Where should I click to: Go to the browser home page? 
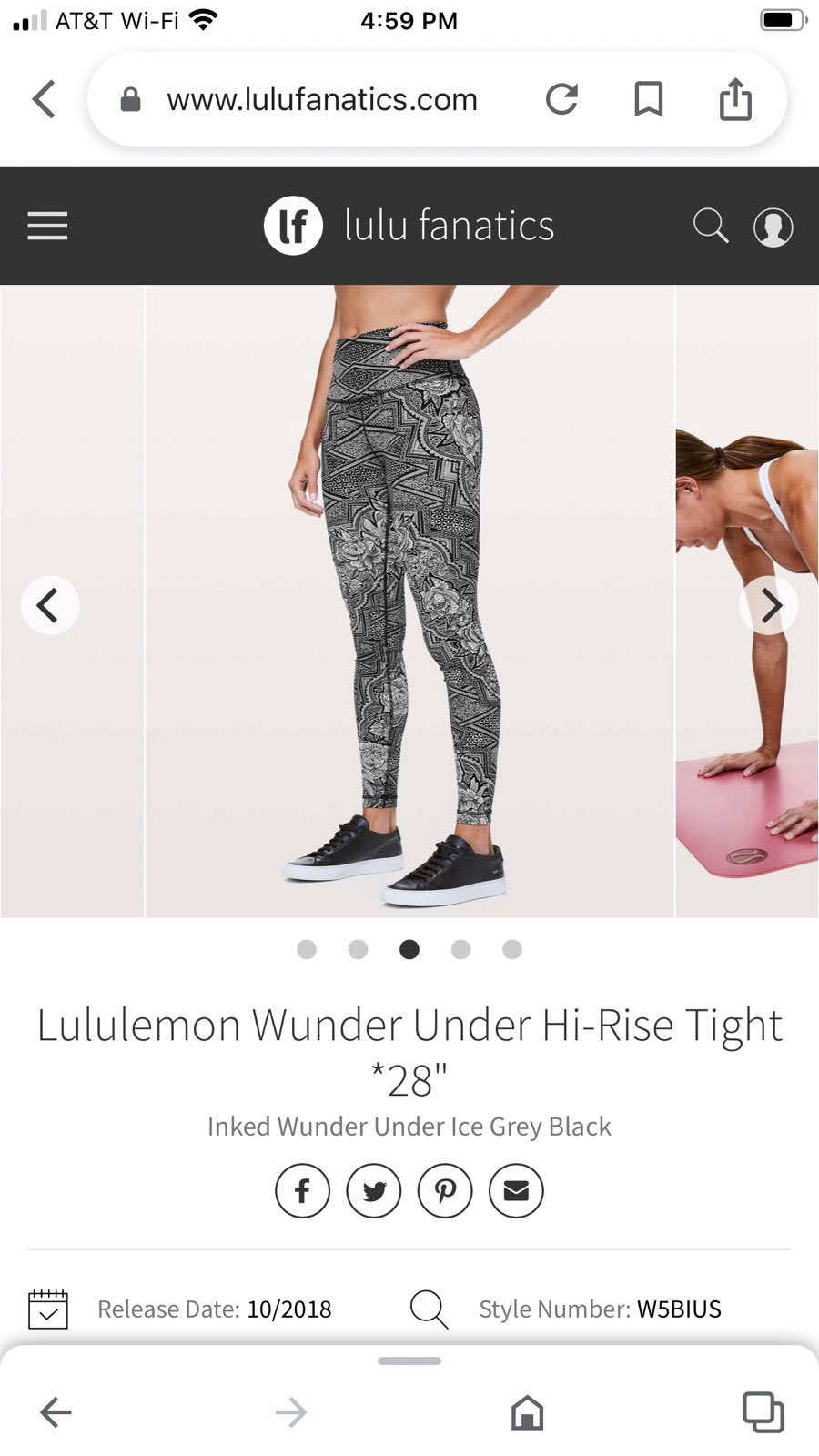[527, 1412]
